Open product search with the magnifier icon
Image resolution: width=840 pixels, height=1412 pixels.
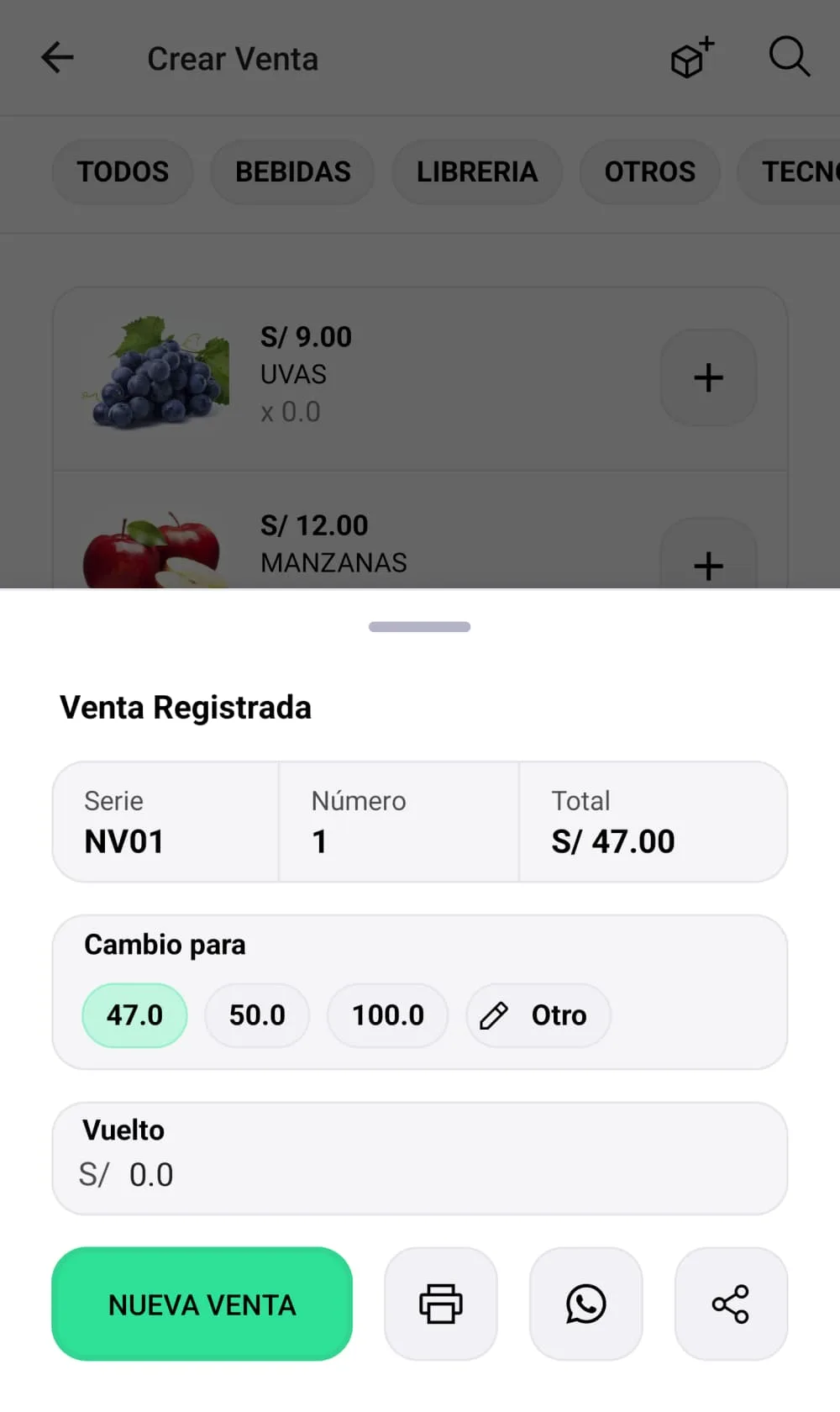point(788,57)
